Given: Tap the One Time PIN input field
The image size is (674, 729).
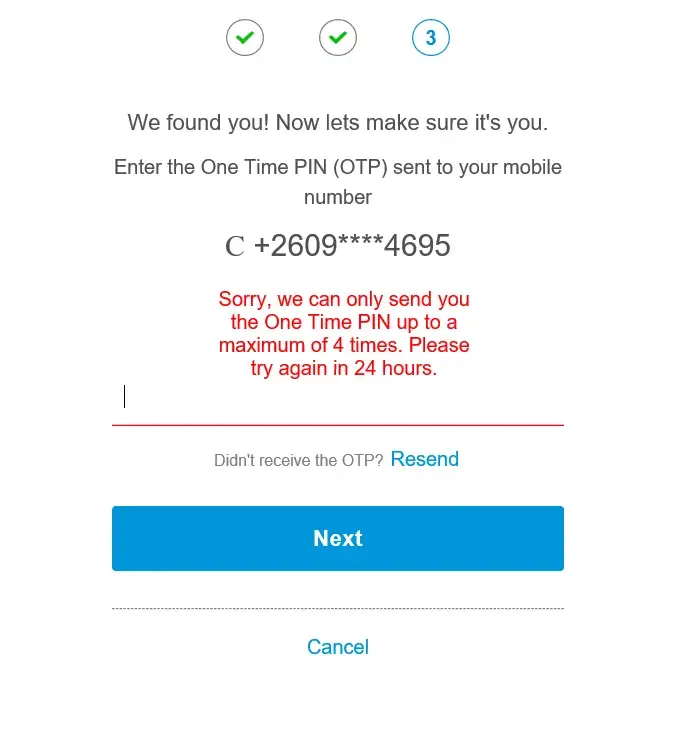Looking at the screenshot, I should click(x=337, y=399).
